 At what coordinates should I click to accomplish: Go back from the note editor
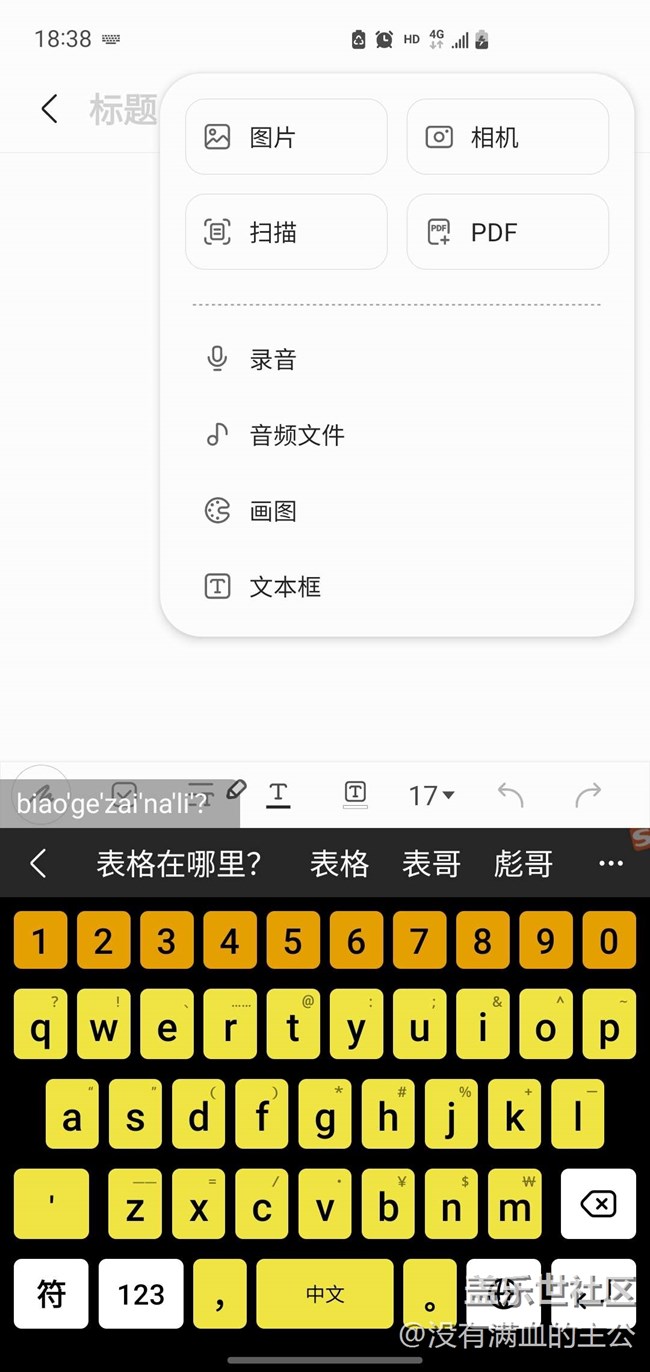coord(49,109)
